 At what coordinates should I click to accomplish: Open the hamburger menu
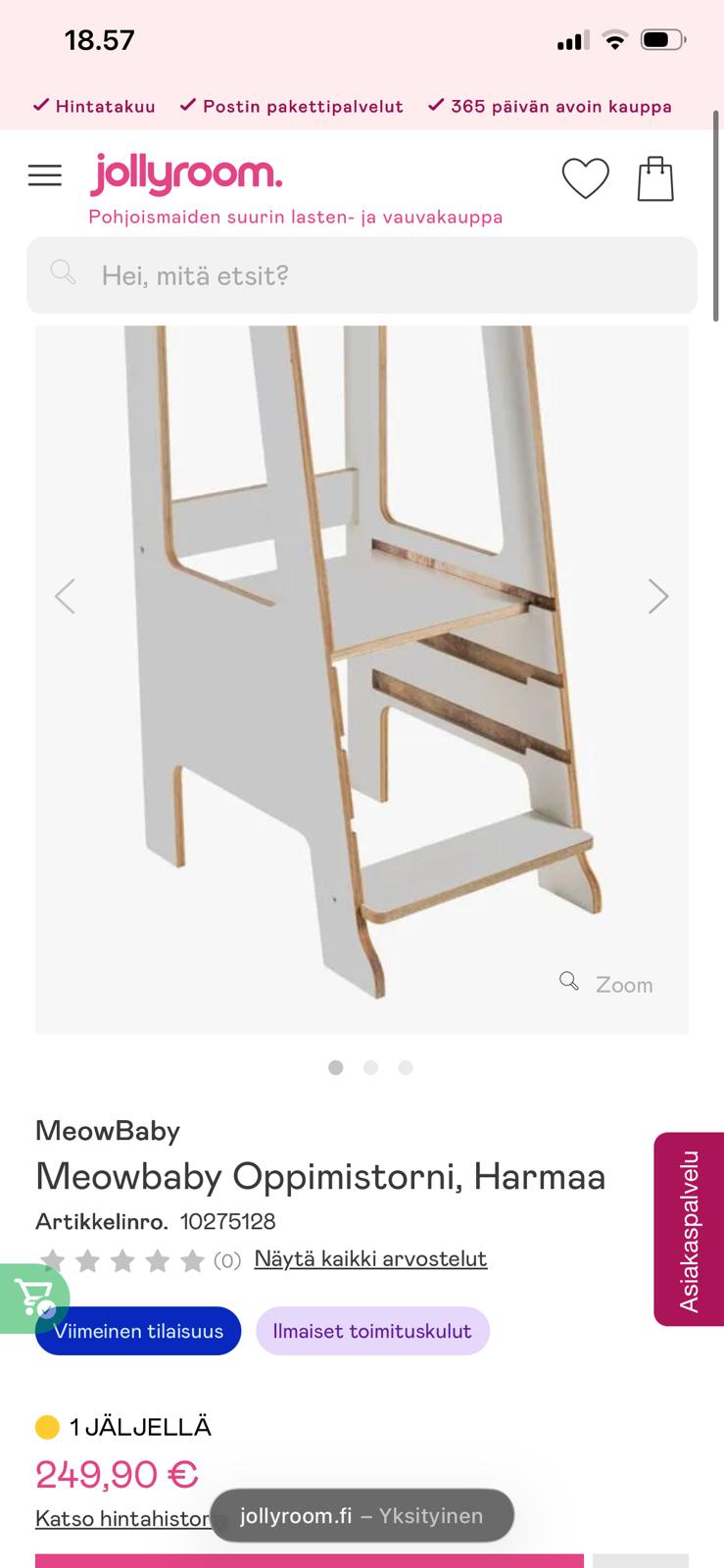45,175
